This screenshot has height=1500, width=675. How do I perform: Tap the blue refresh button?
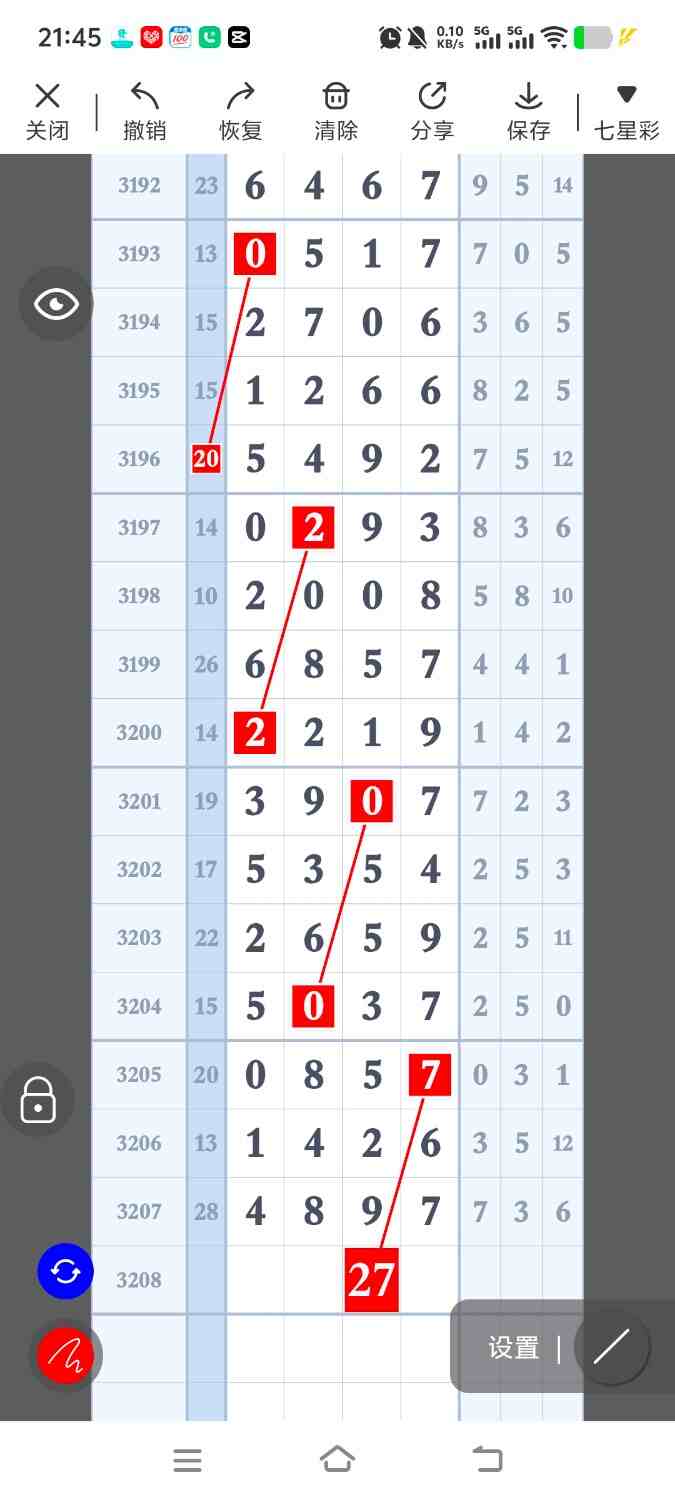[65, 1272]
